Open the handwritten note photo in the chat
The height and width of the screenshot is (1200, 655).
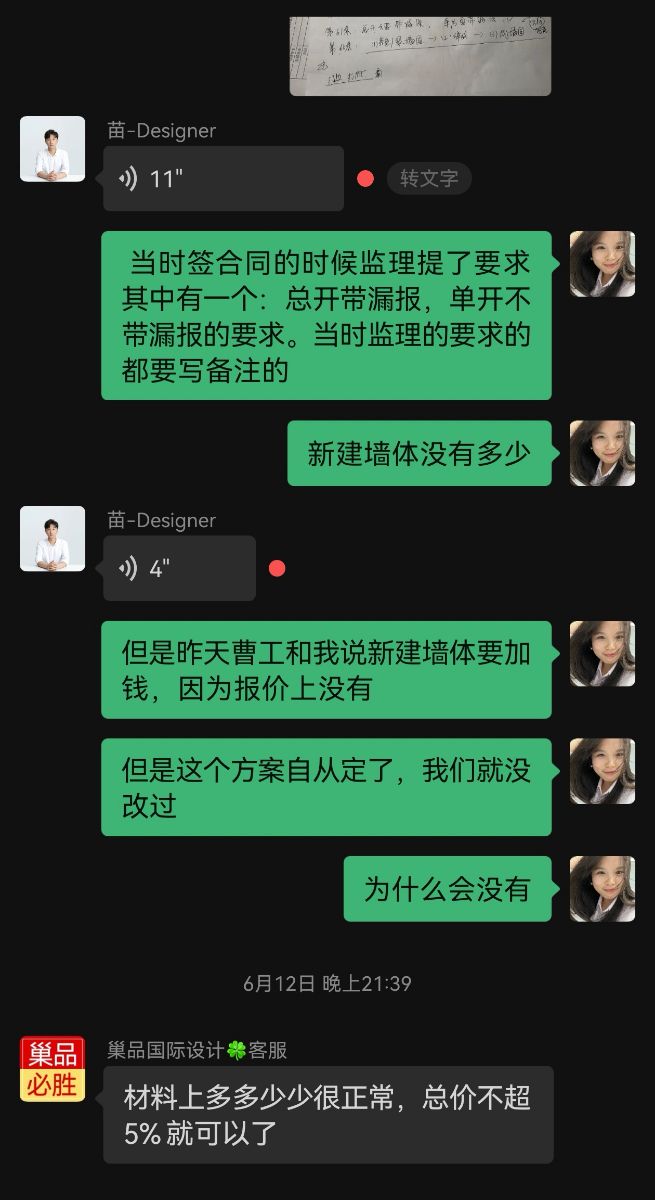point(420,56)
